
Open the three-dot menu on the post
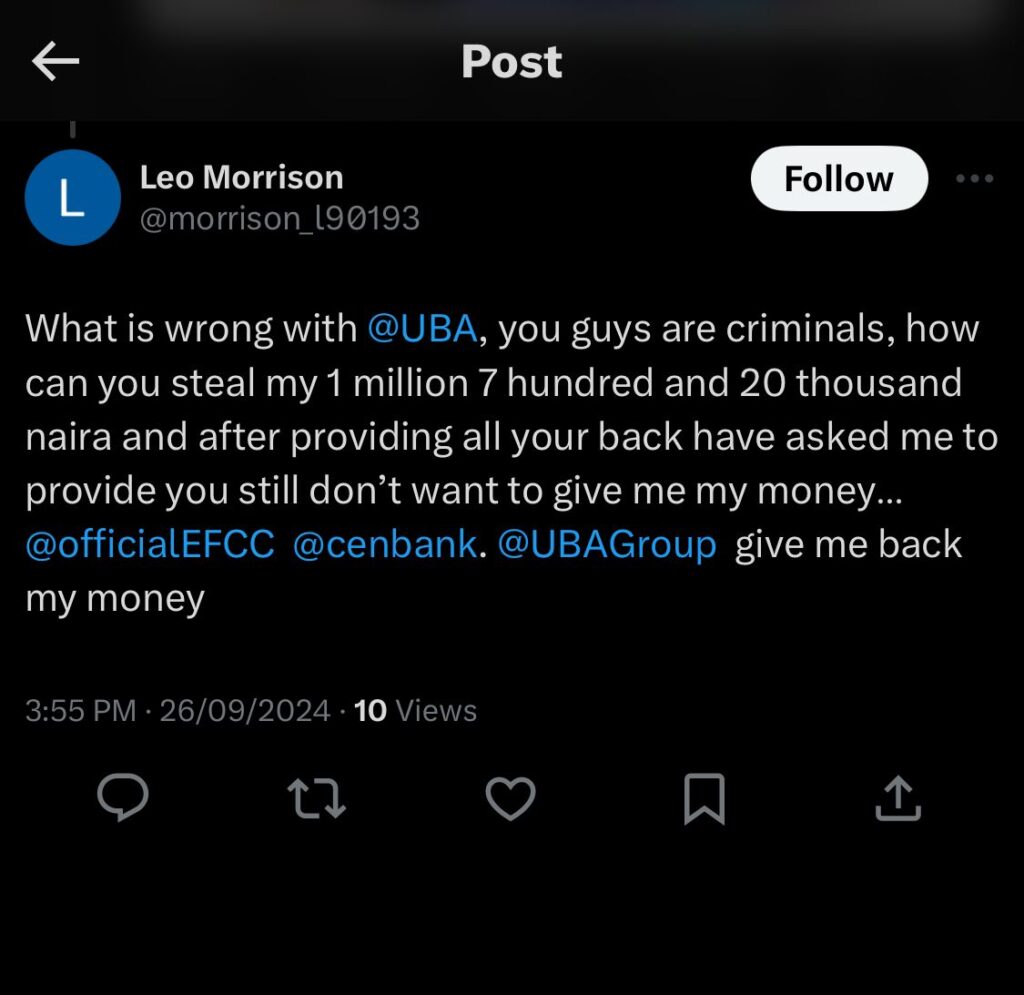974,179
